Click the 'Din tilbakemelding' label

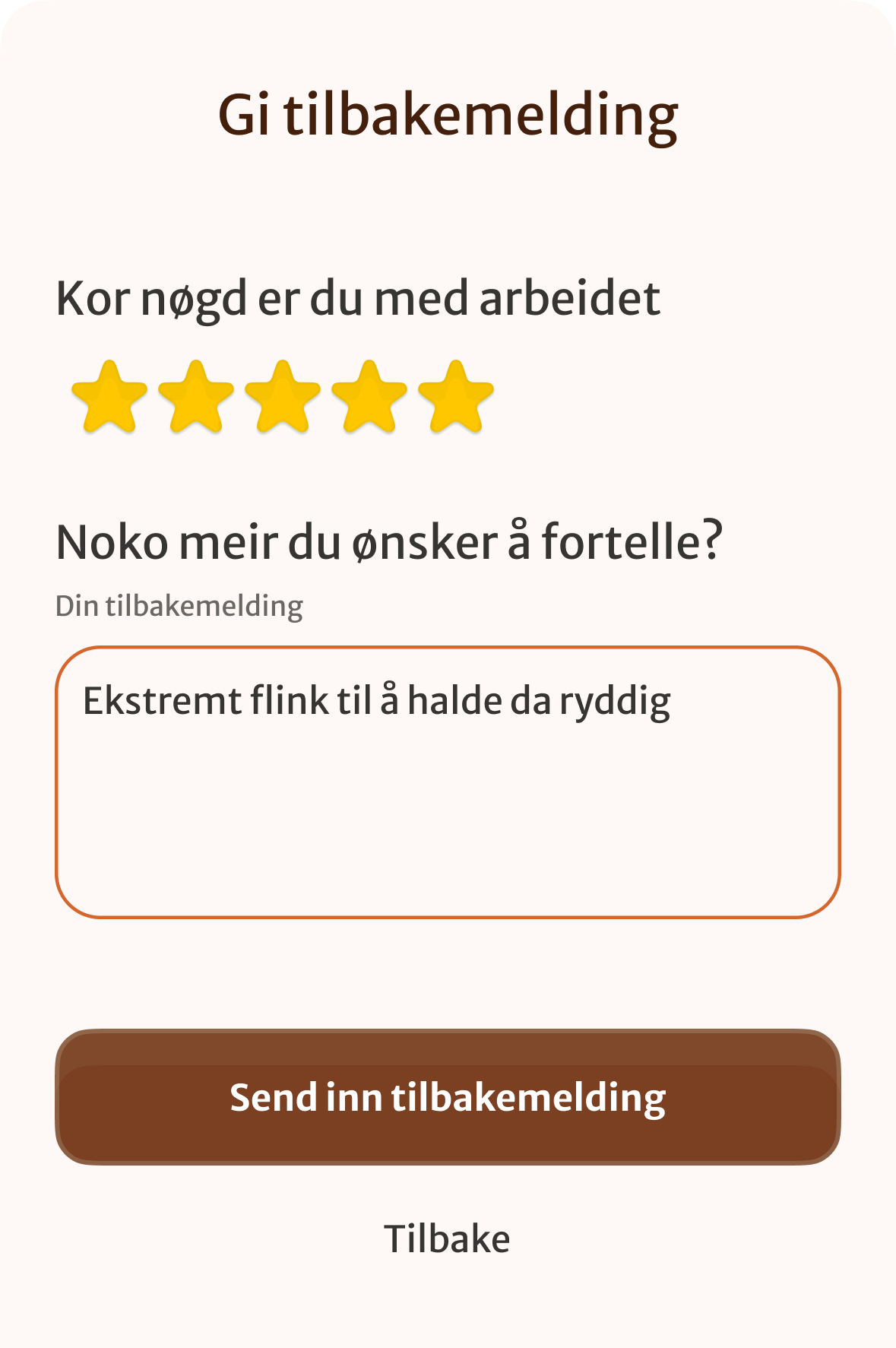click(x=180, y=604)
